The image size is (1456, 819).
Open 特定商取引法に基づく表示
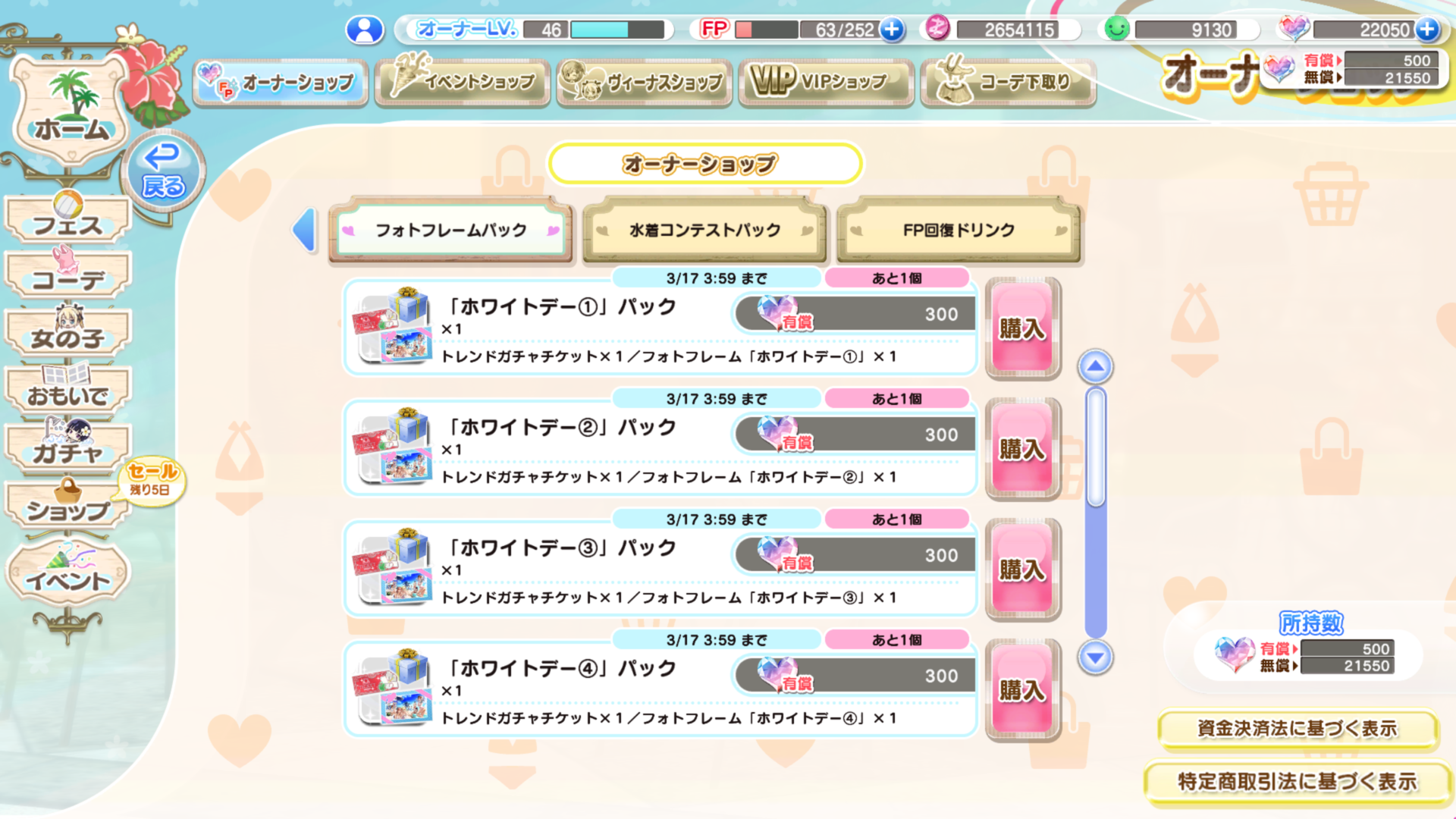coord(1298,782)
